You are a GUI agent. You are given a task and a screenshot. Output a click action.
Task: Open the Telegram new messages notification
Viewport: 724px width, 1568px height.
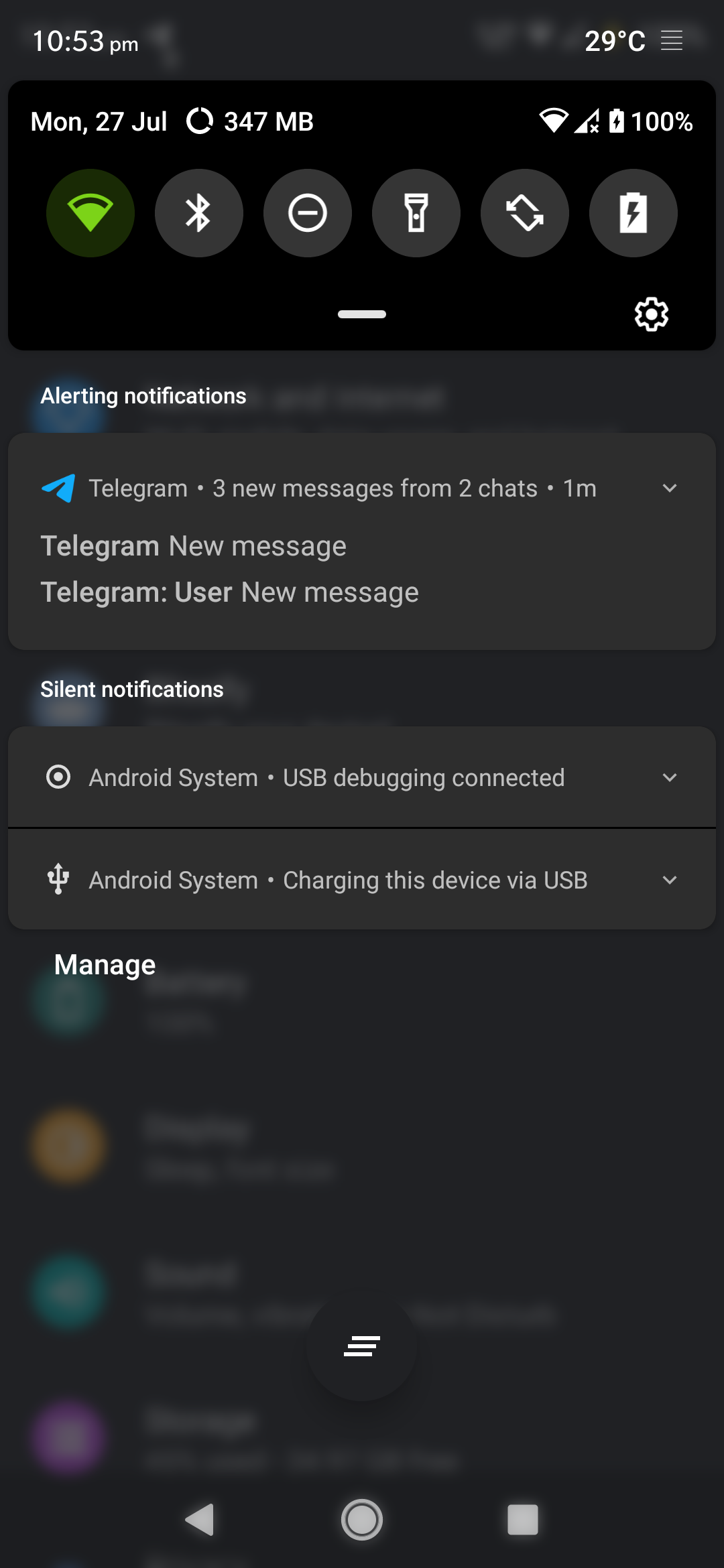click(x=362, y=541)
